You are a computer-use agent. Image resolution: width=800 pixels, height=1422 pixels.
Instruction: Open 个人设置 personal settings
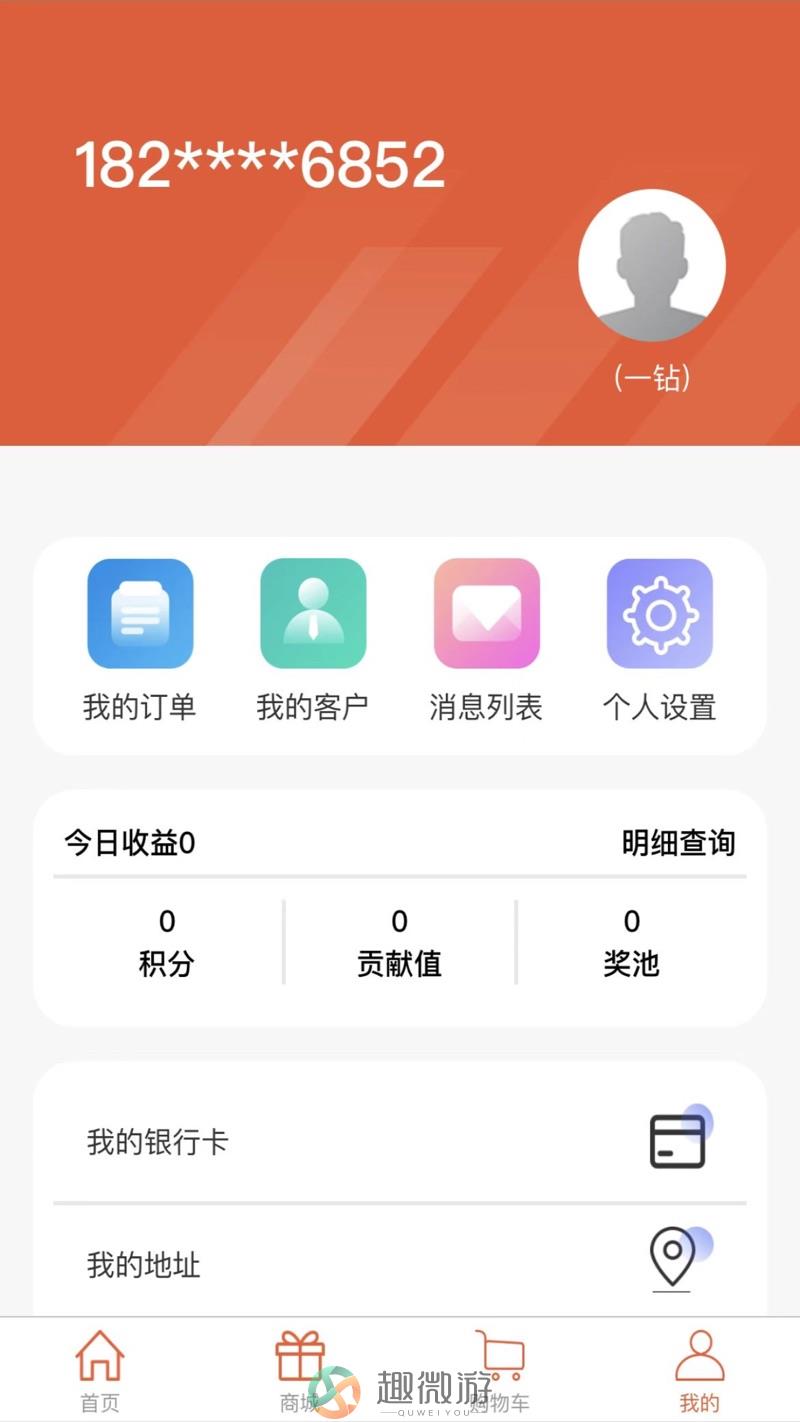click(x=660, y=640)
